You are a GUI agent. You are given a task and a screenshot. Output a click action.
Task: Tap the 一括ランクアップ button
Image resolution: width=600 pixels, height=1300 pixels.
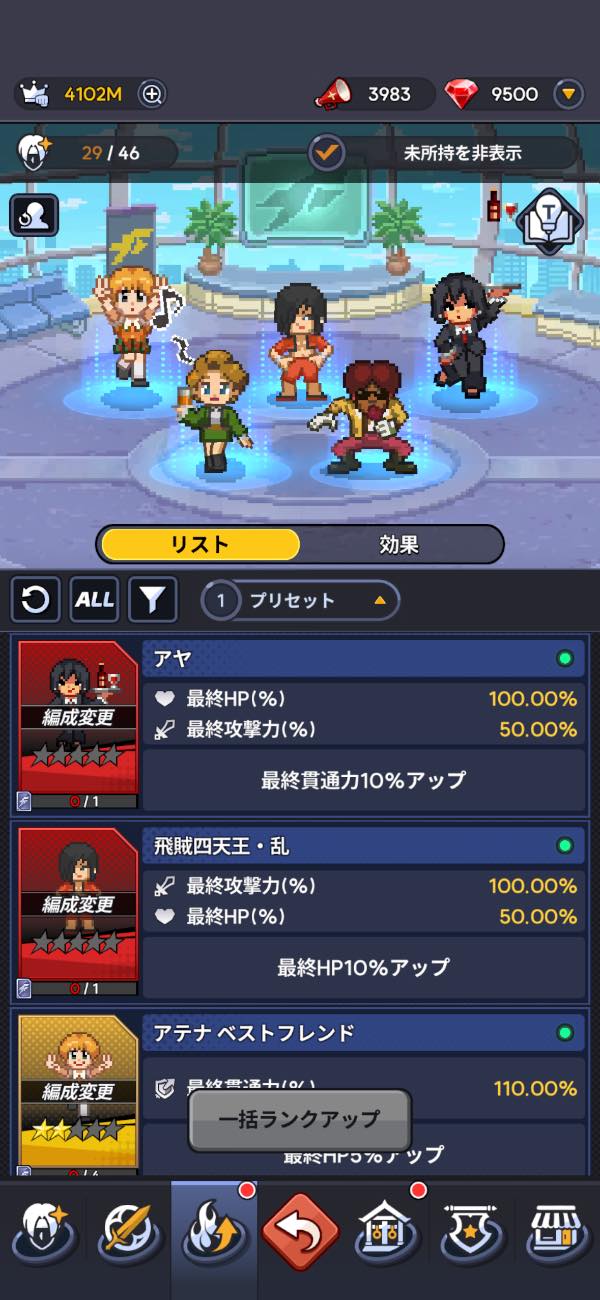300,1119
